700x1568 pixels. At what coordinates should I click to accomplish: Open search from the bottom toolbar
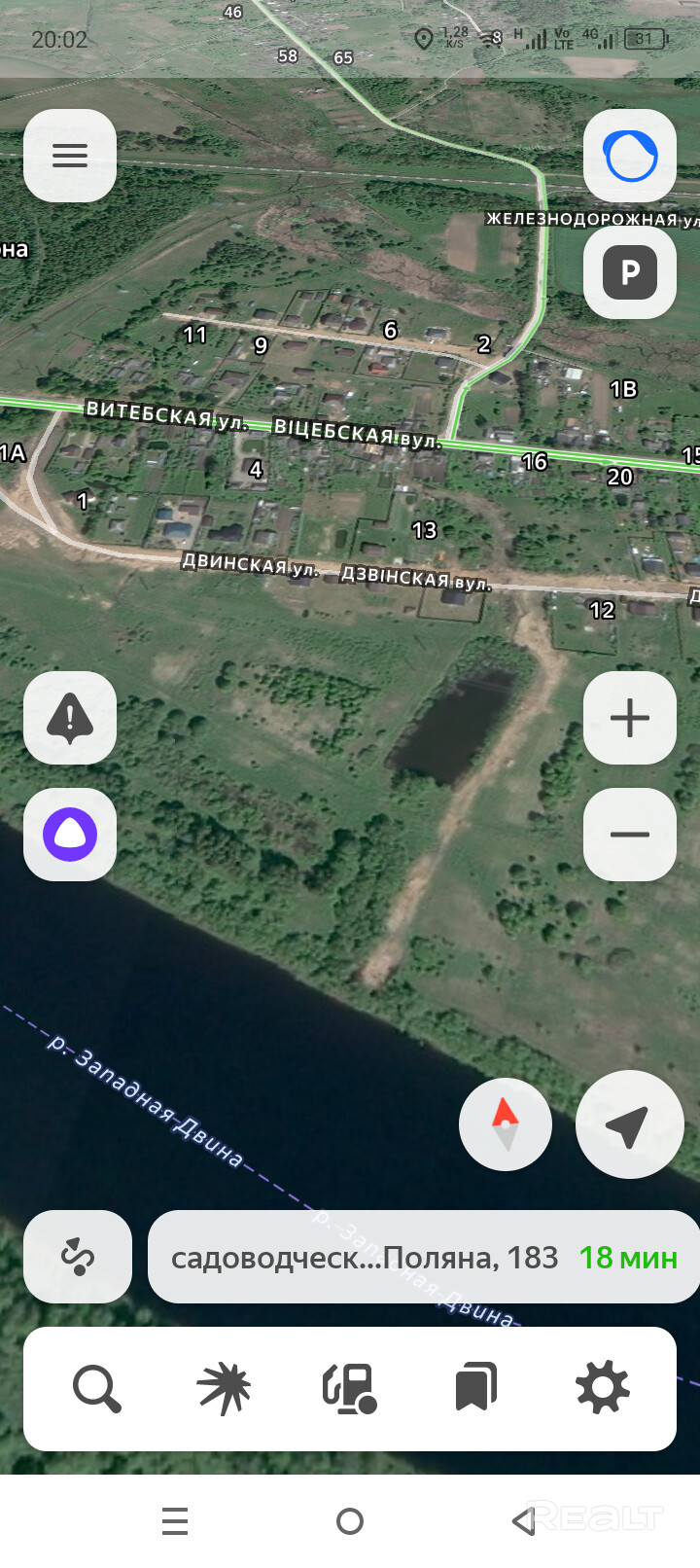pos(96,1388)
